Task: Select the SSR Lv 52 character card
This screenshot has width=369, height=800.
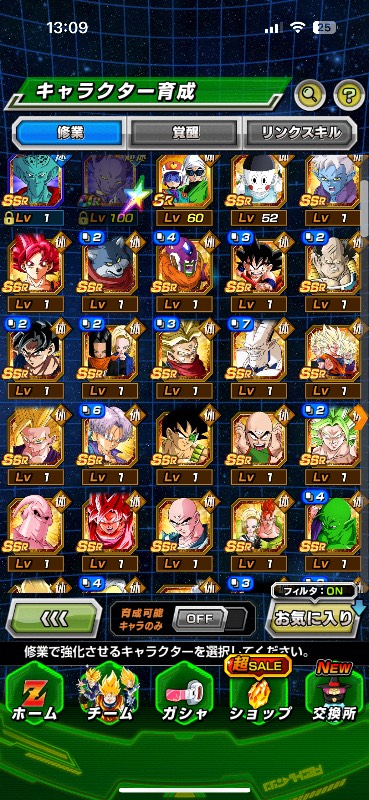Action: (258, 190)
